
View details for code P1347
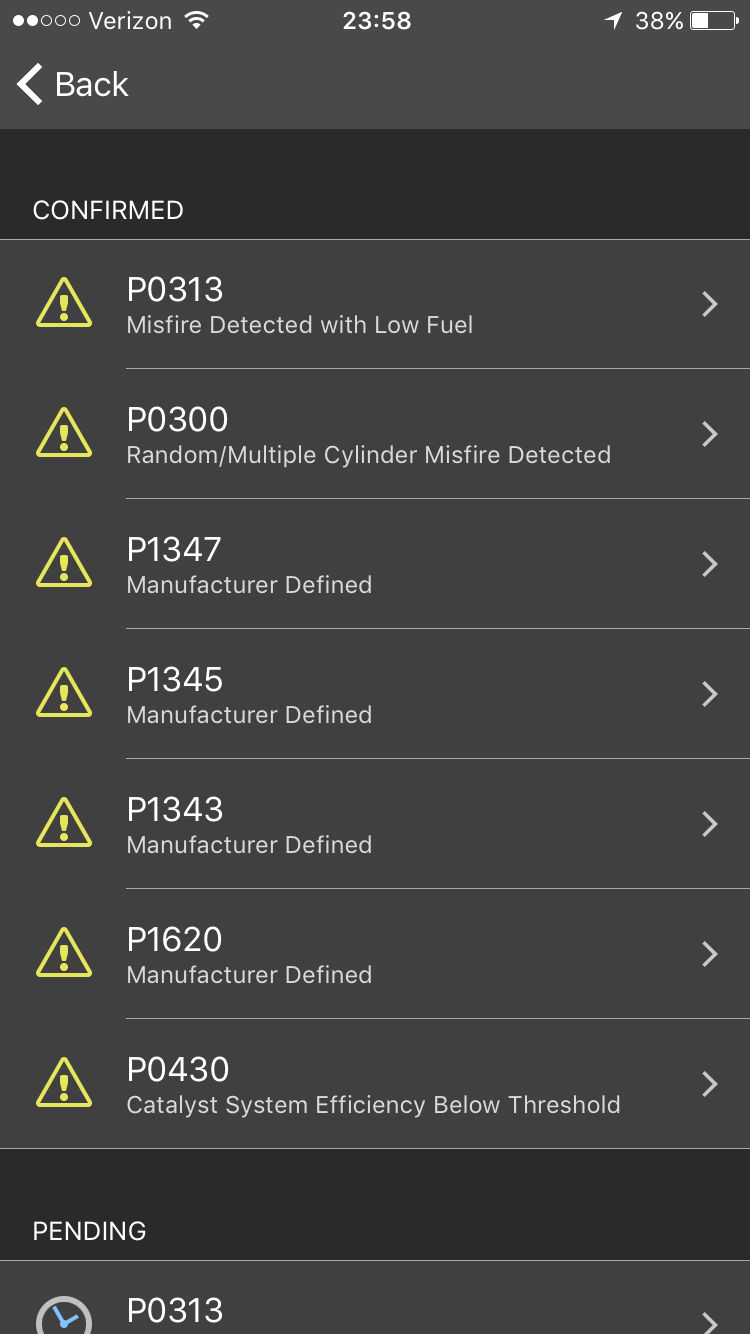point(375,564)
